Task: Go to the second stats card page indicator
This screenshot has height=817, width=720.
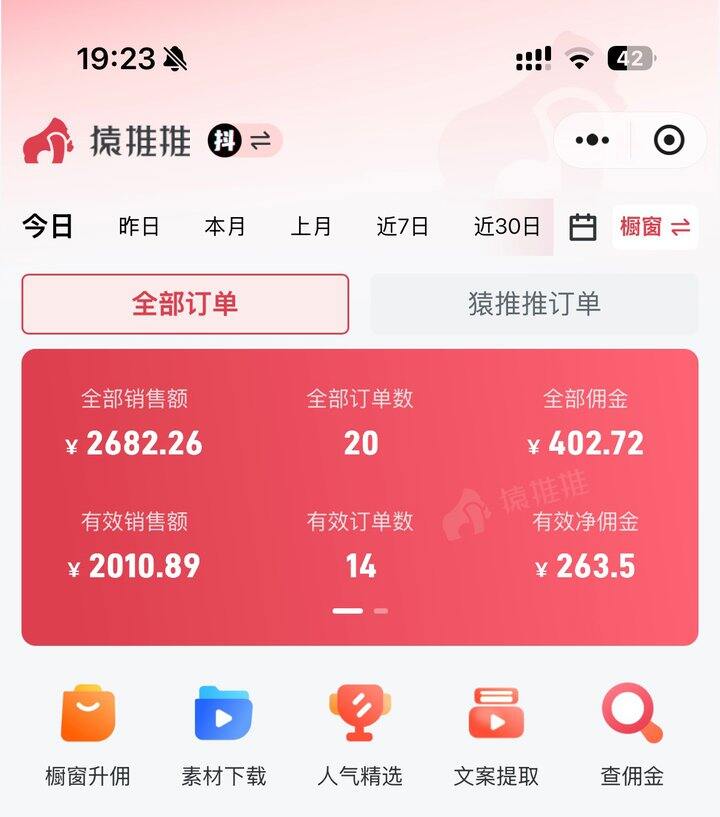Action: coord(381,610)
